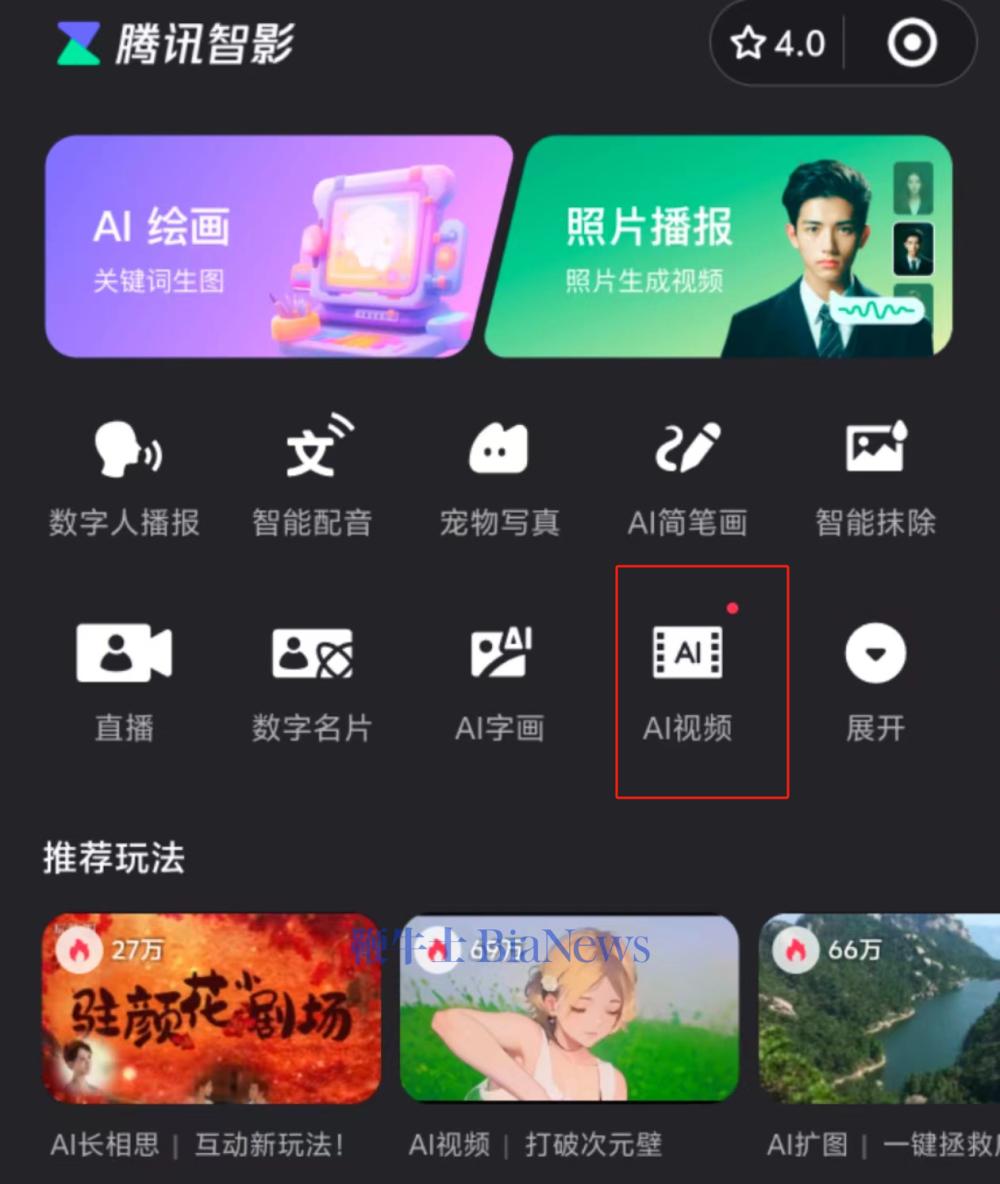Open 数字名片 tool
The height and width of the screenshot is (1184, 1000).
tap(312, 682)
